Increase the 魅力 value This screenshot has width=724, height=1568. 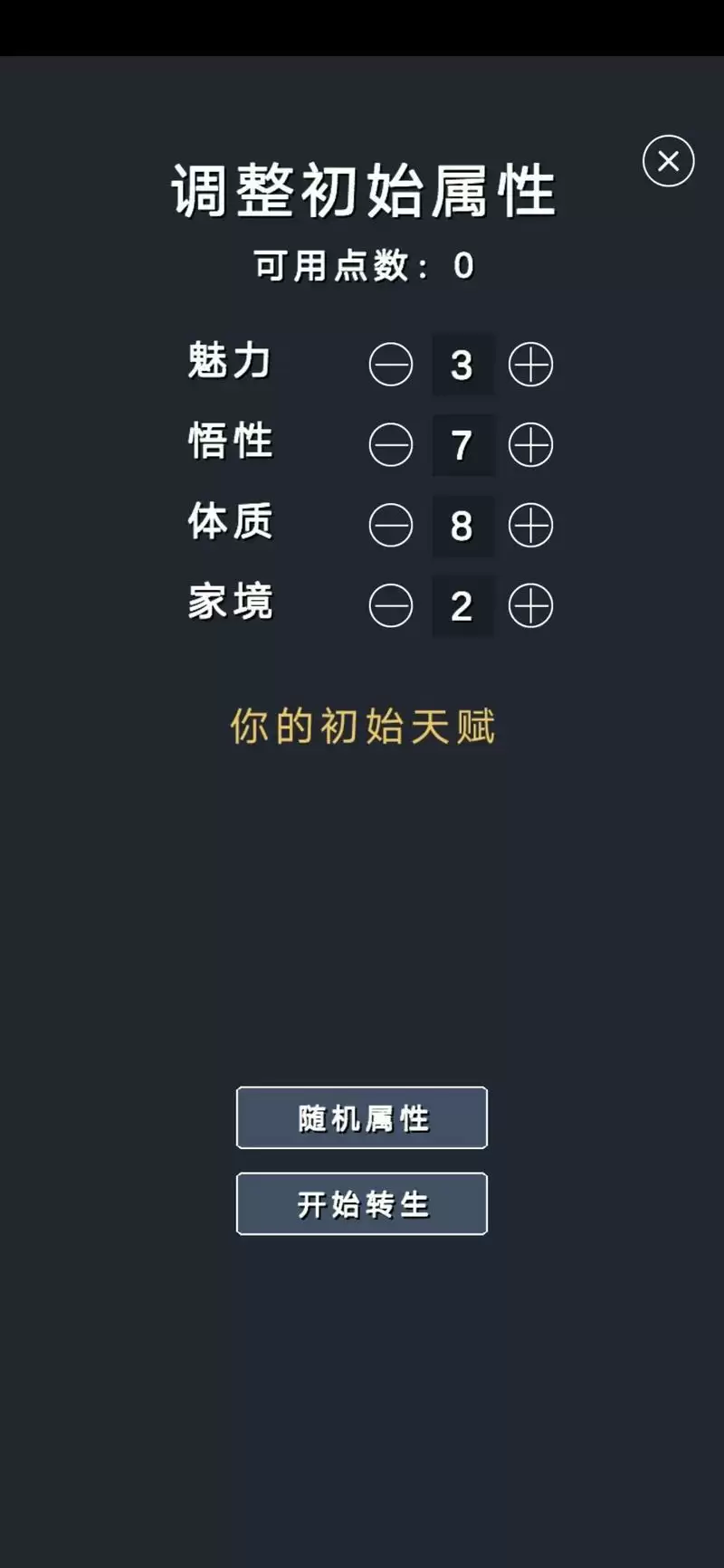[530, 365]
